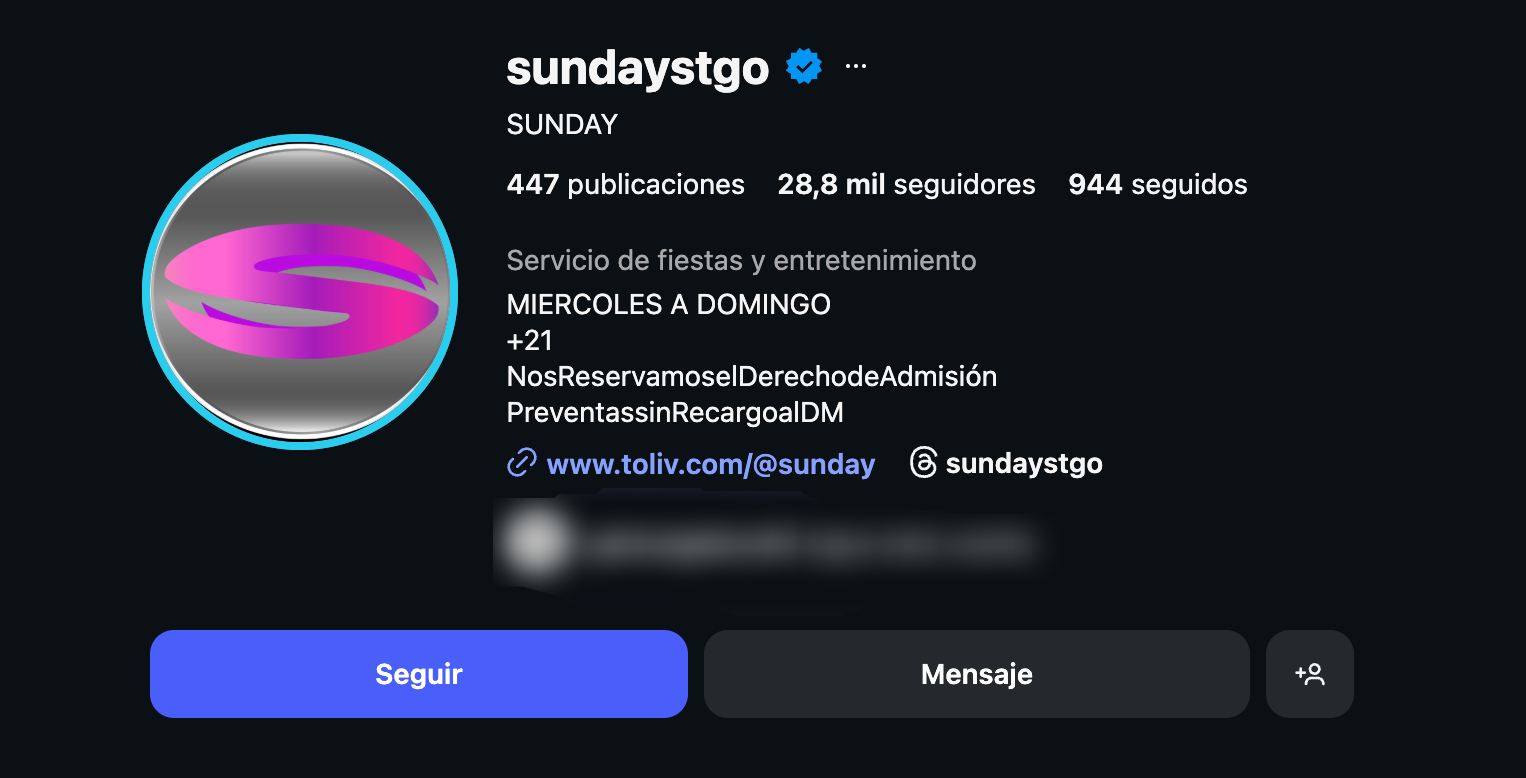Open the three-dot options menu
Image resolution: width=1526 pixels, height=778 pixels.
(x=856, y=67)
